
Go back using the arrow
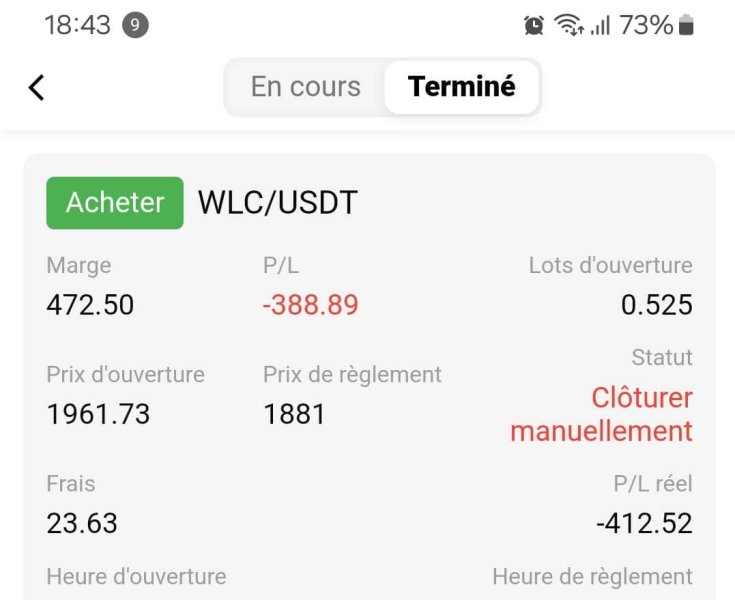(x=37, y=88)
